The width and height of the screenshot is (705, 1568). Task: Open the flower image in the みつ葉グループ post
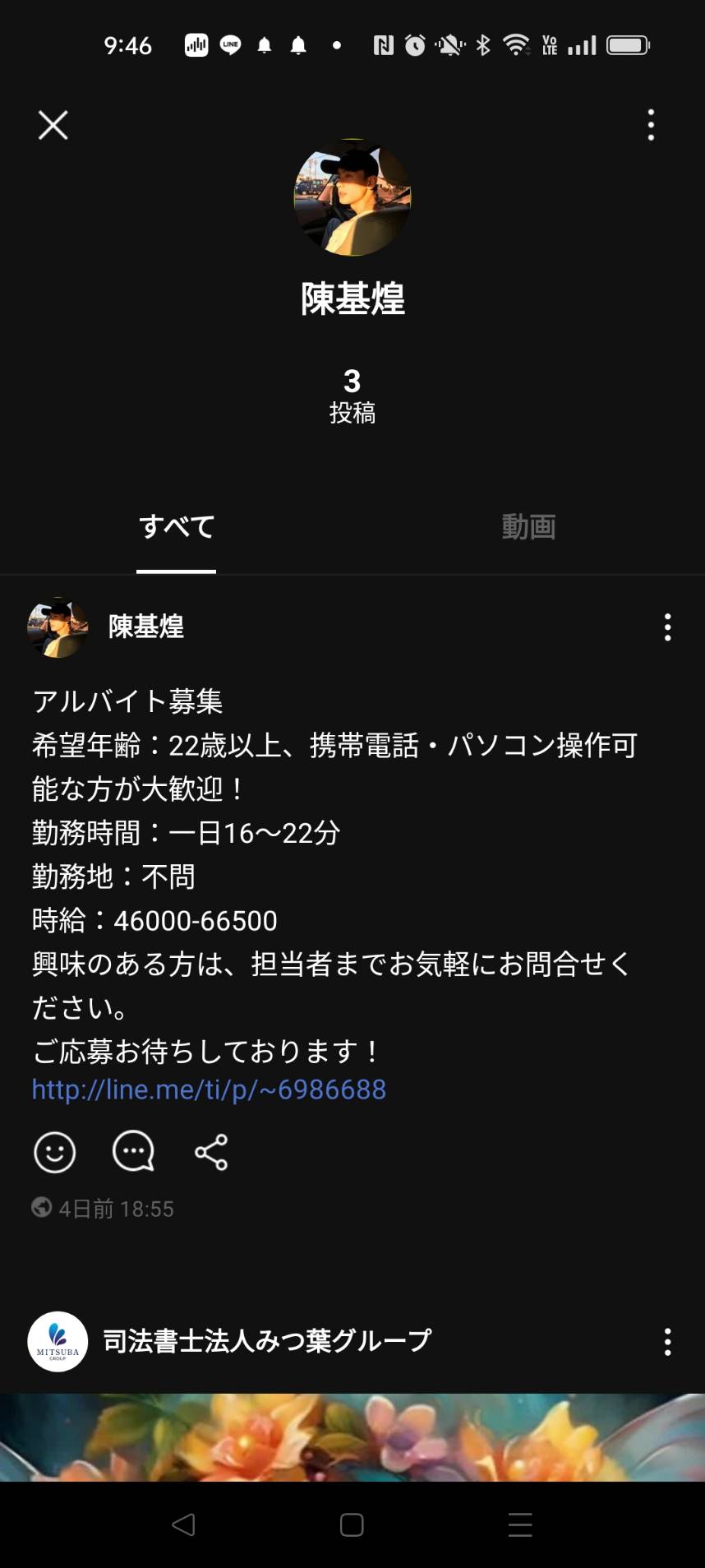coord(352,1437)
